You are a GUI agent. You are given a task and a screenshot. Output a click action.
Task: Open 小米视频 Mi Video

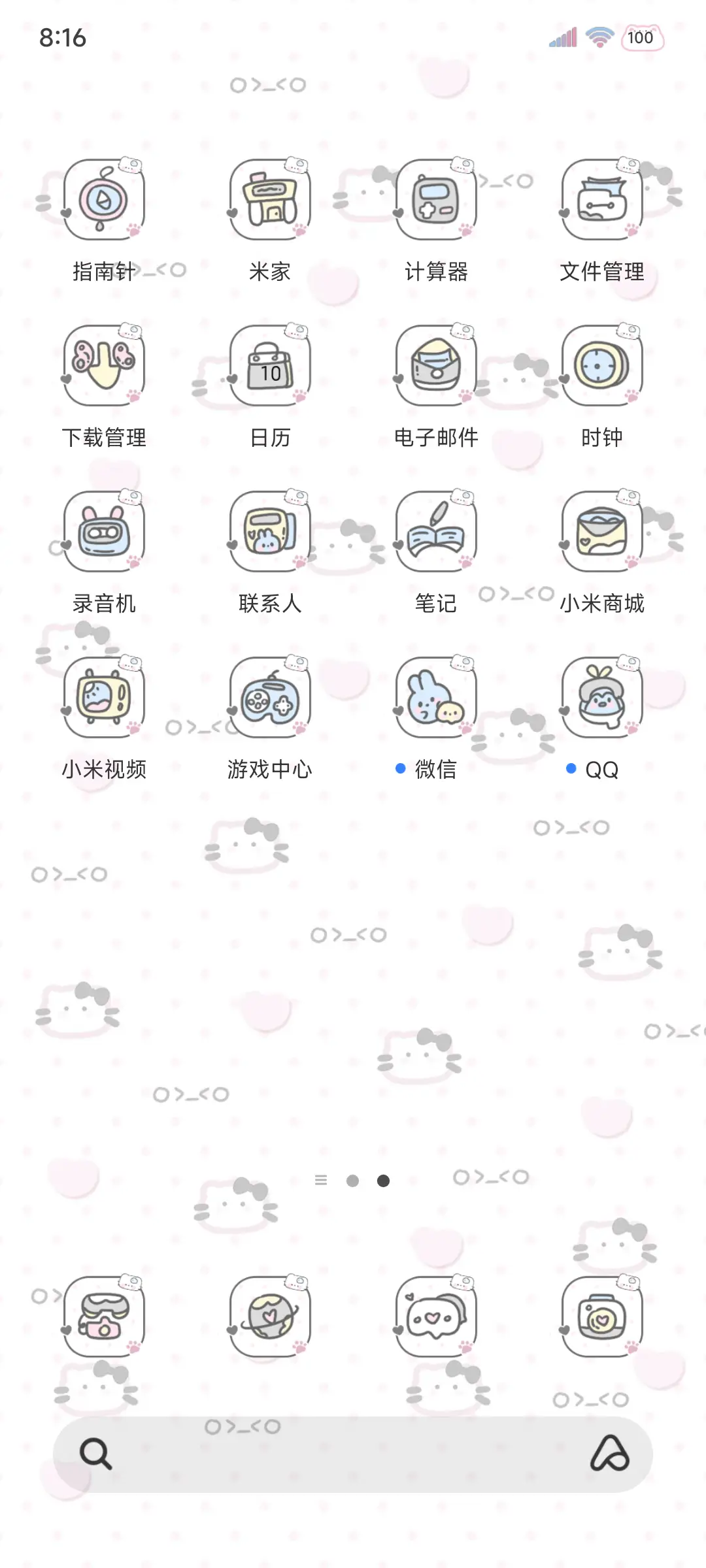click(103, 698)
